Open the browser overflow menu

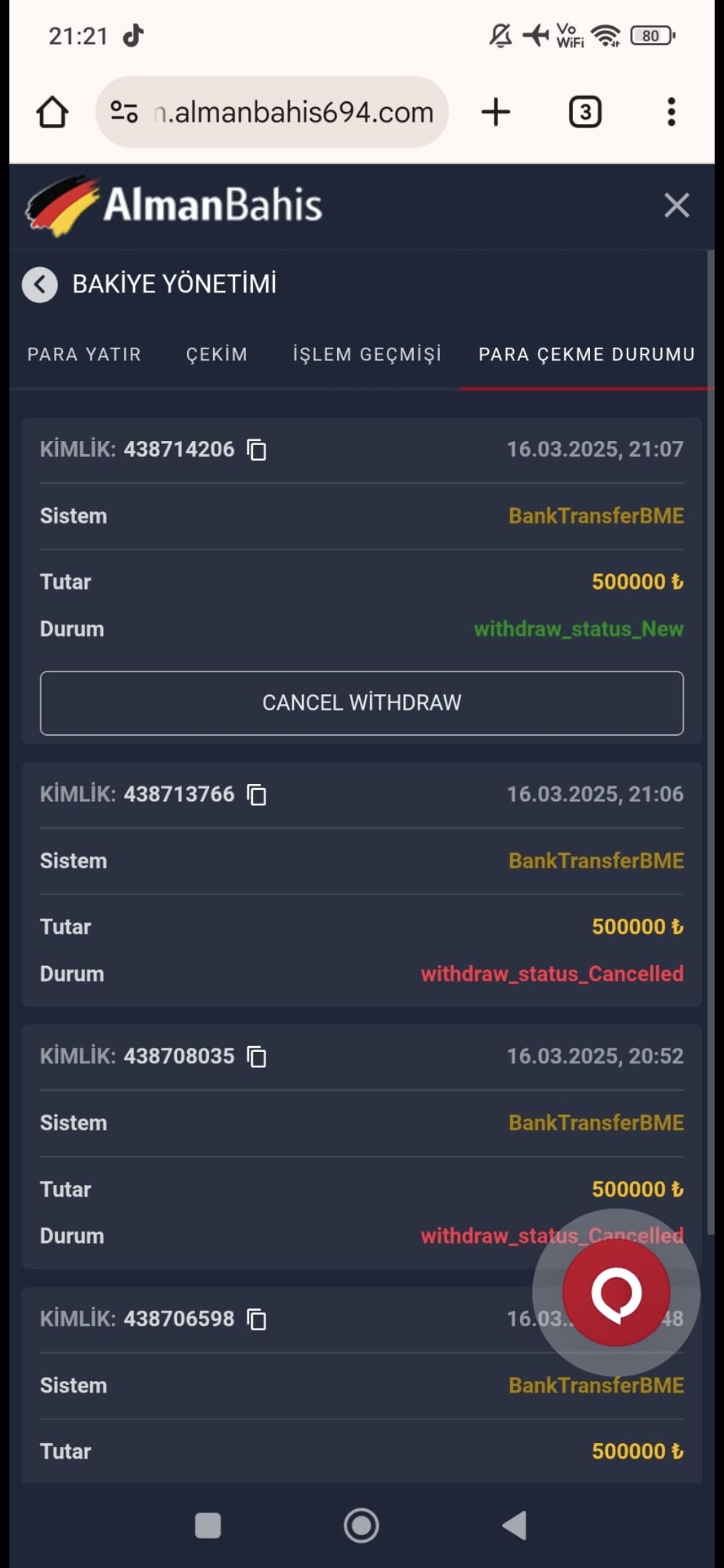pos(671,112)
